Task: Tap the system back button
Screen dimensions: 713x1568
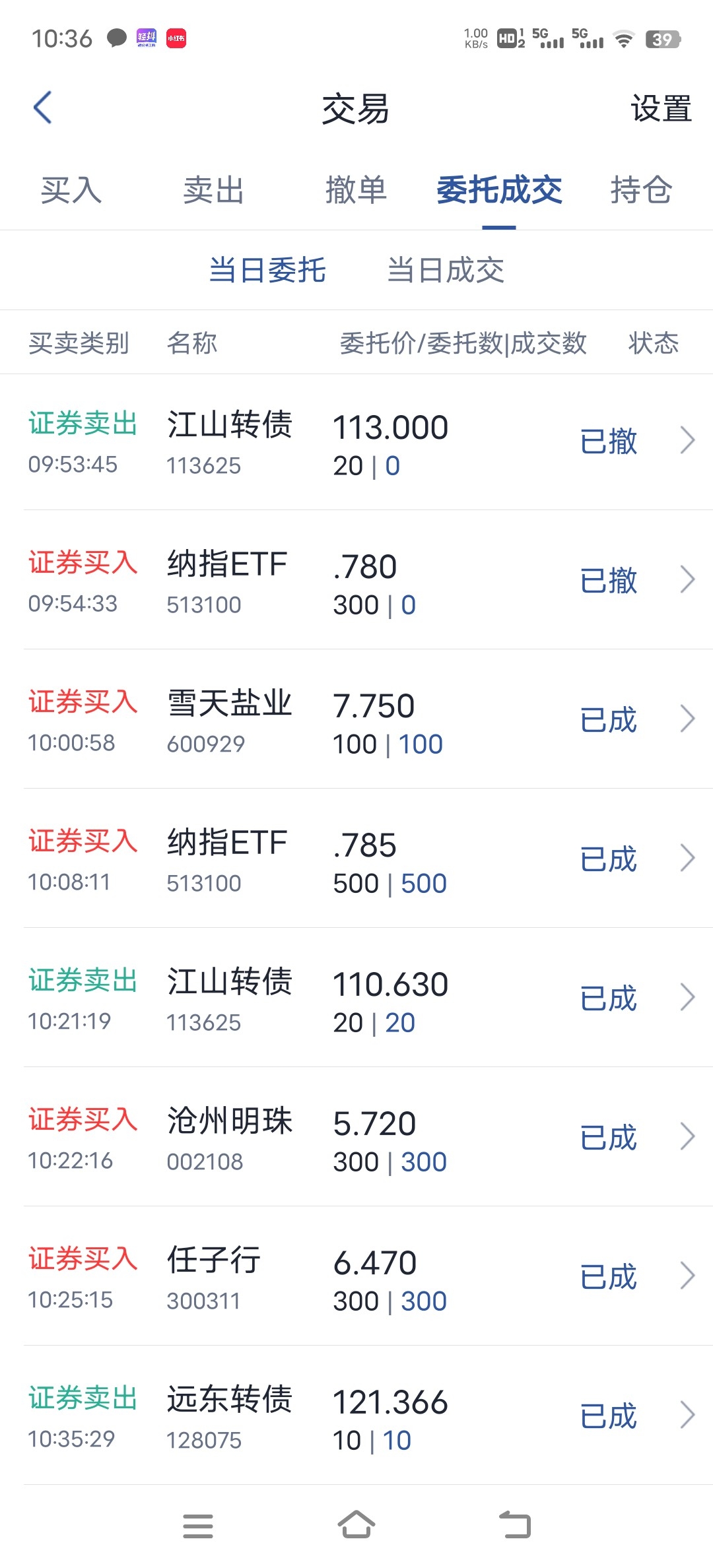Action: click(515, 1525)
